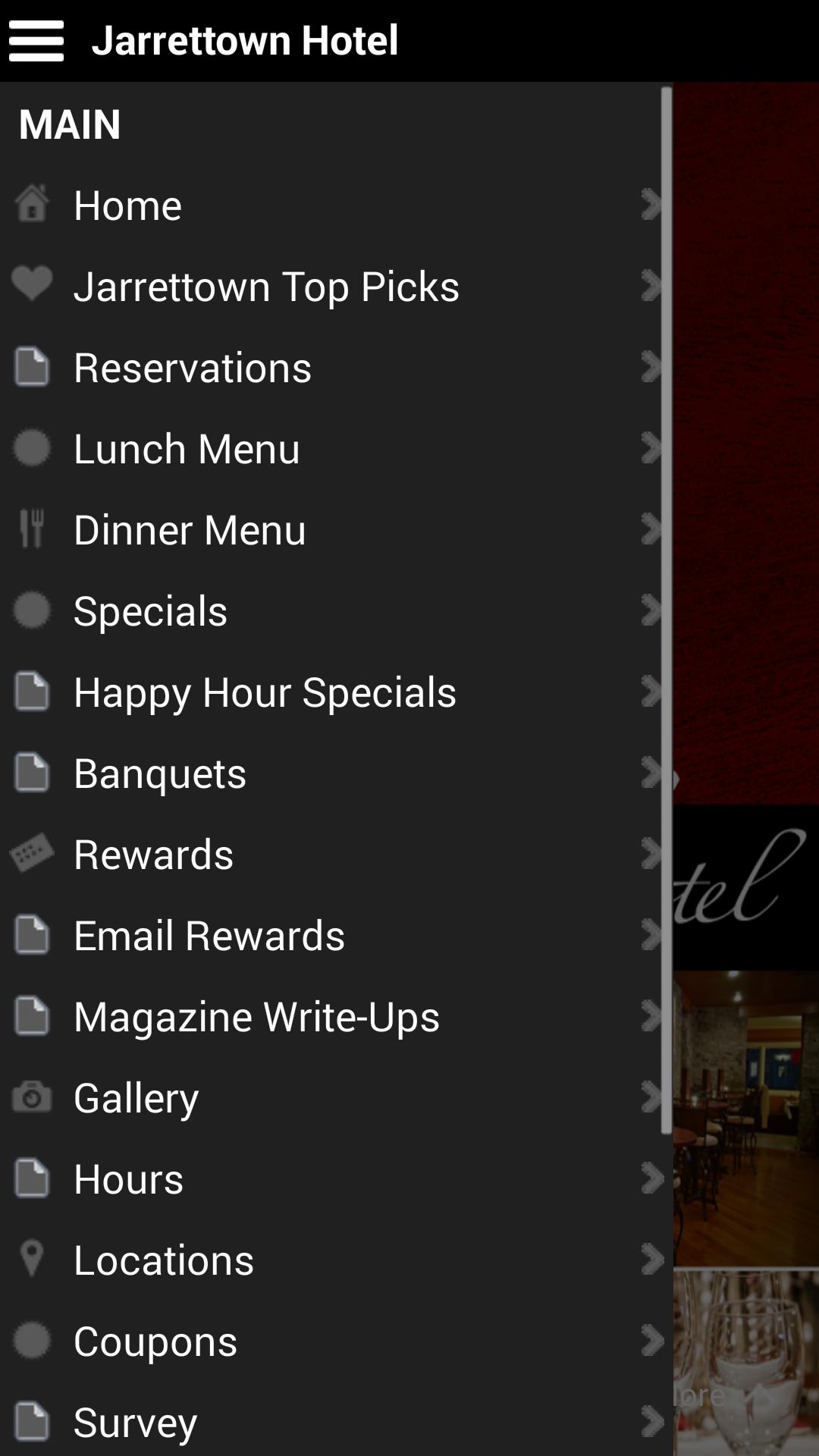Tap the hamburger menu icon
Viewport: 819px width, 1456px height.
(x=36, y=40)
